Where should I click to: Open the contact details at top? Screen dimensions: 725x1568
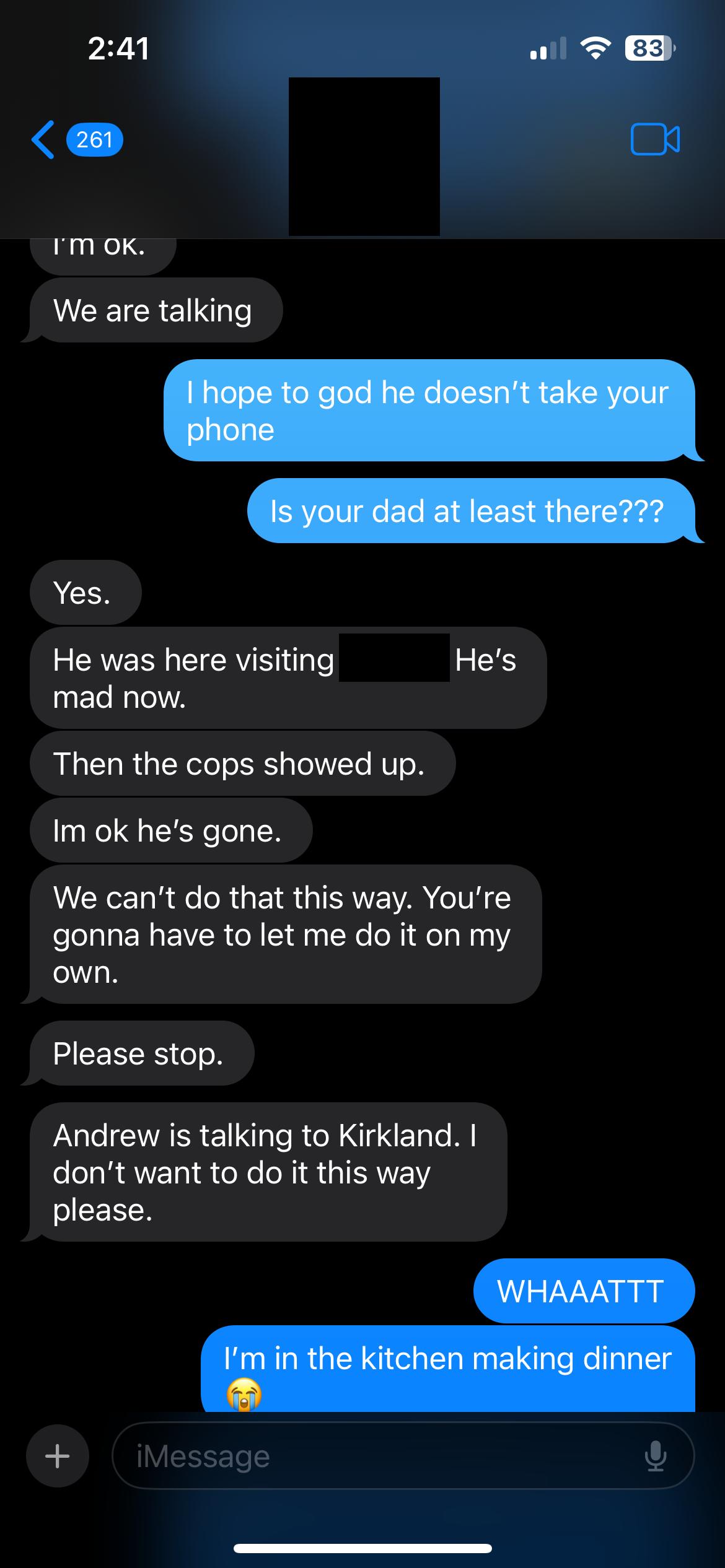pyautogui.click(x=364, y=156)
